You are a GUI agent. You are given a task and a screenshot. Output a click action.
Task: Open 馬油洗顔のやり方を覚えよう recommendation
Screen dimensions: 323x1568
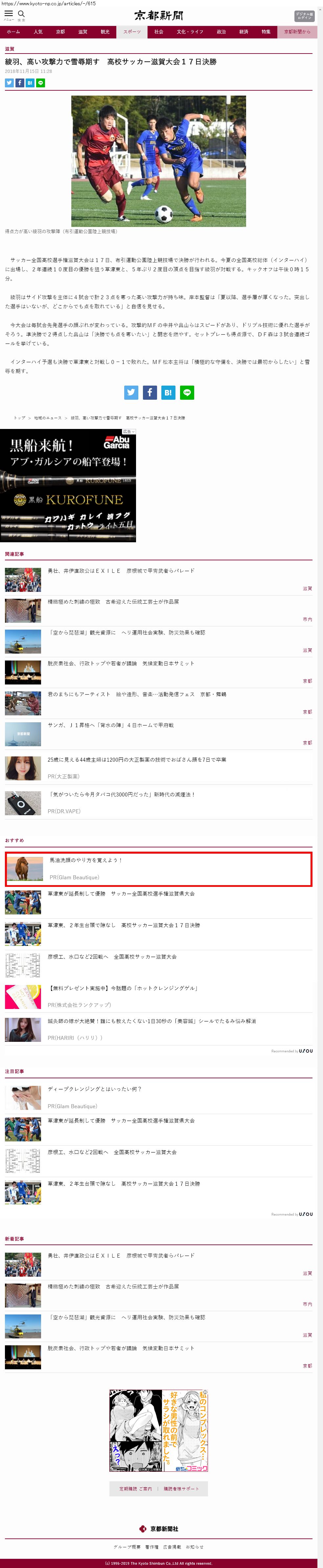tap(85, 860)
